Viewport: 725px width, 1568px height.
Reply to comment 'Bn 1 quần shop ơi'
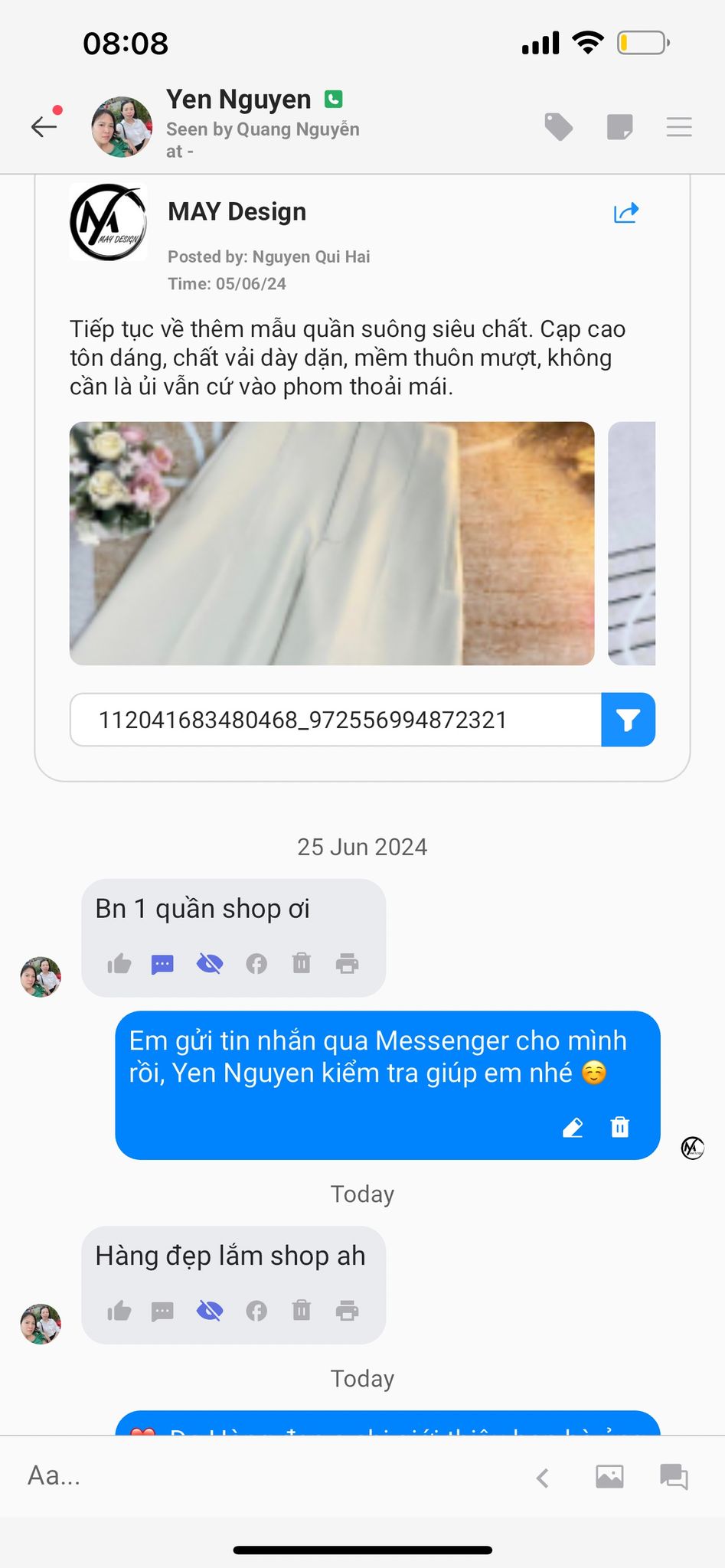(162, 964)
